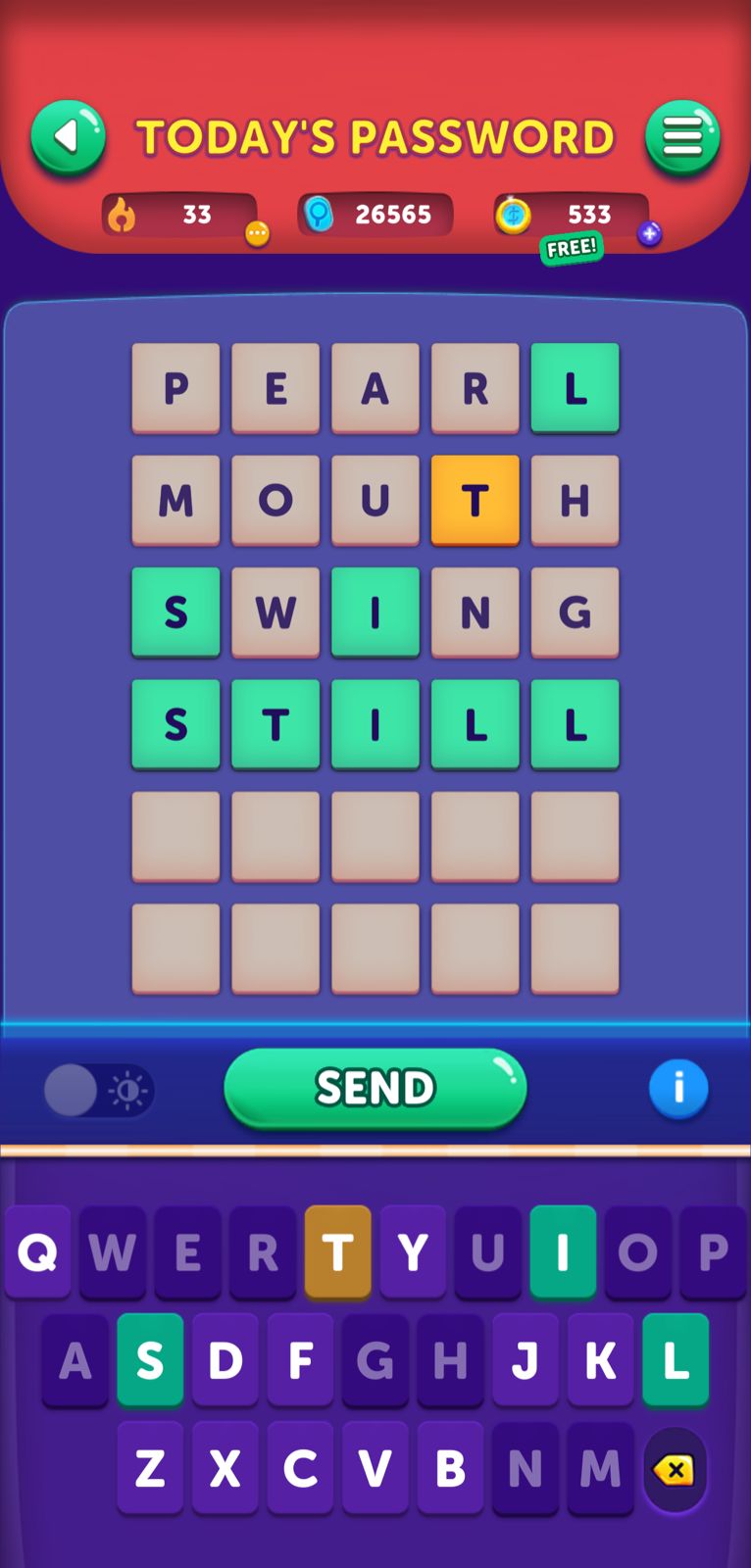Claim the FREE coin offer

click(571, 248)
